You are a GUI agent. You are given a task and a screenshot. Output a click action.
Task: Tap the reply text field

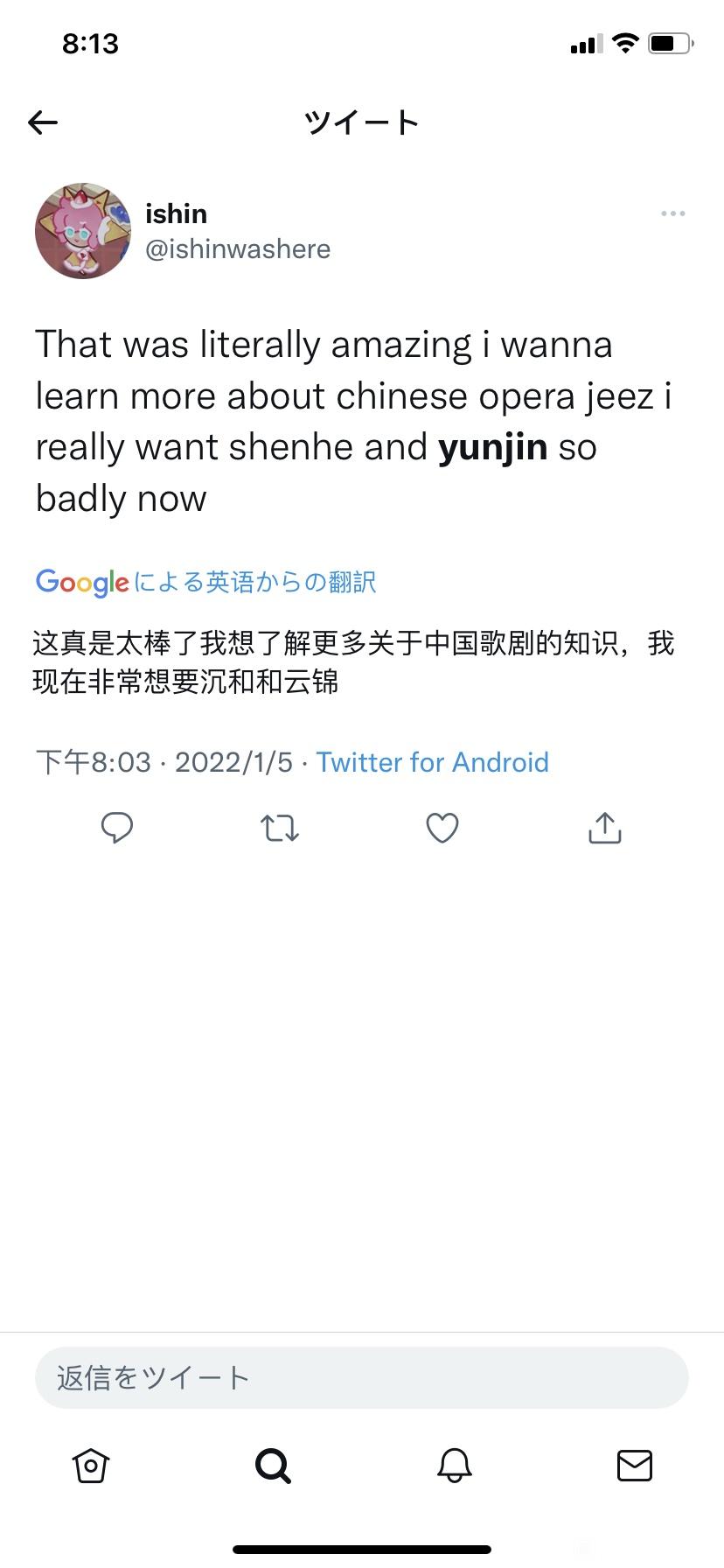(362, 1378)
